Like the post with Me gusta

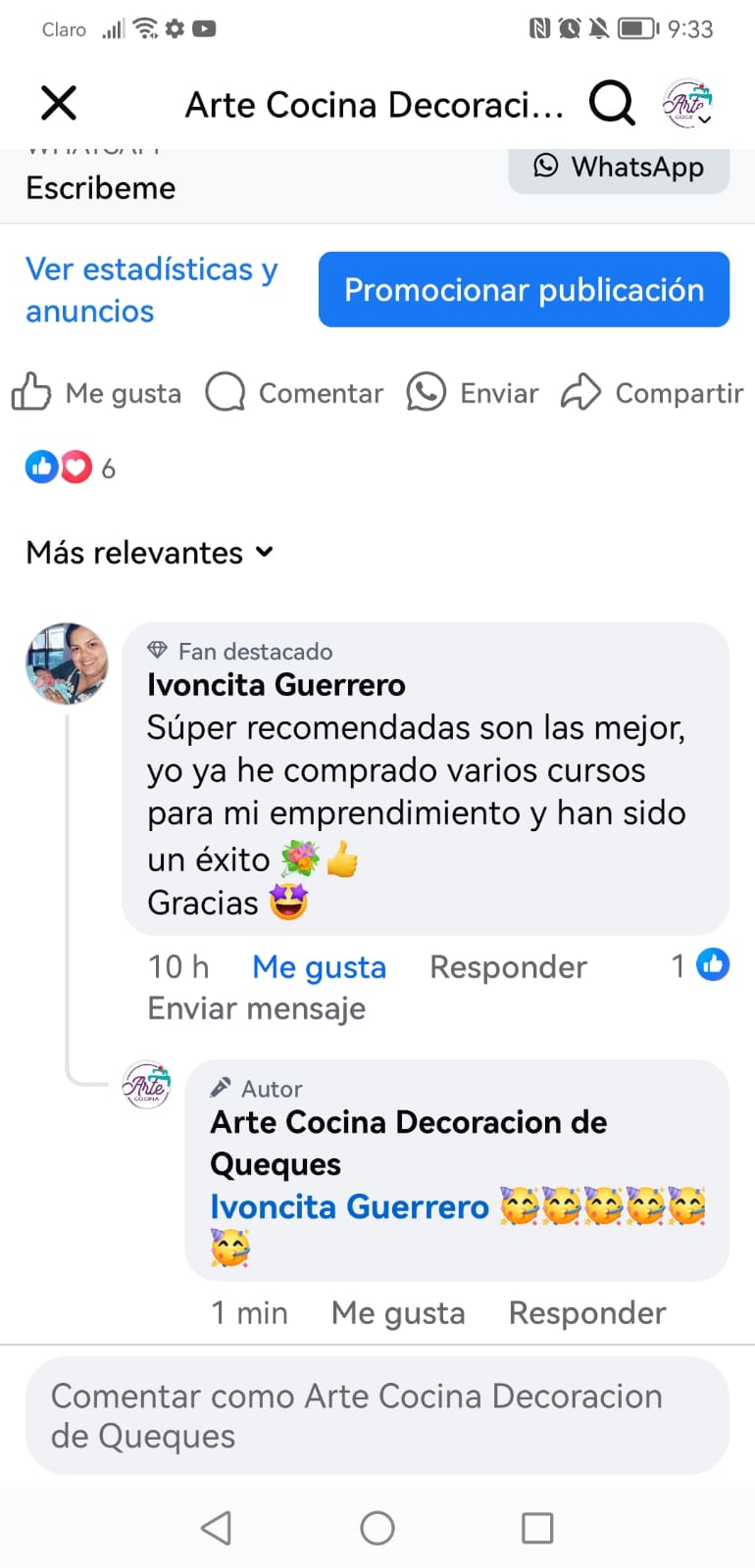(x=97, y=393)
